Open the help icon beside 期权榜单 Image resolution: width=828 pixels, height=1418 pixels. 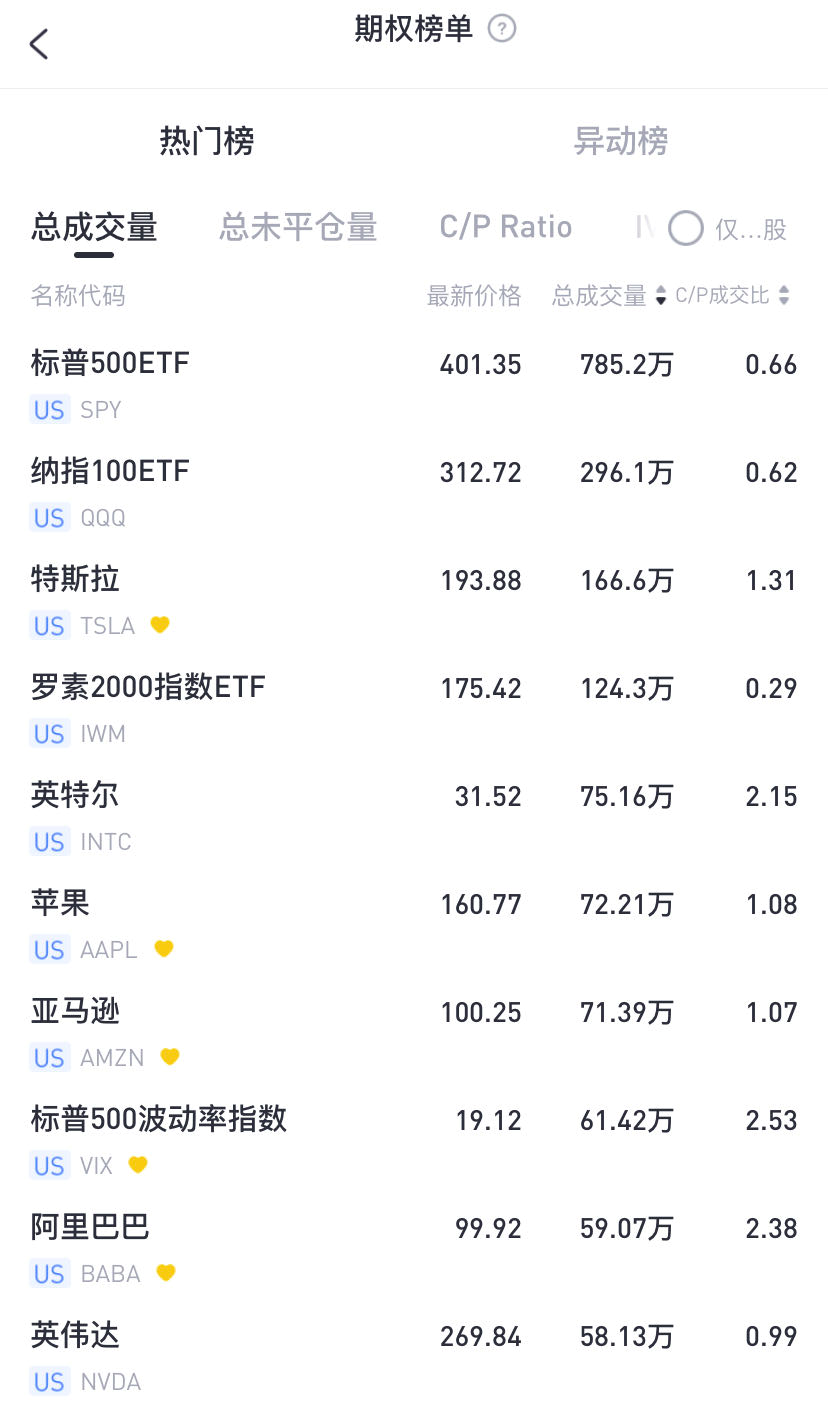(x=501, y=30)
